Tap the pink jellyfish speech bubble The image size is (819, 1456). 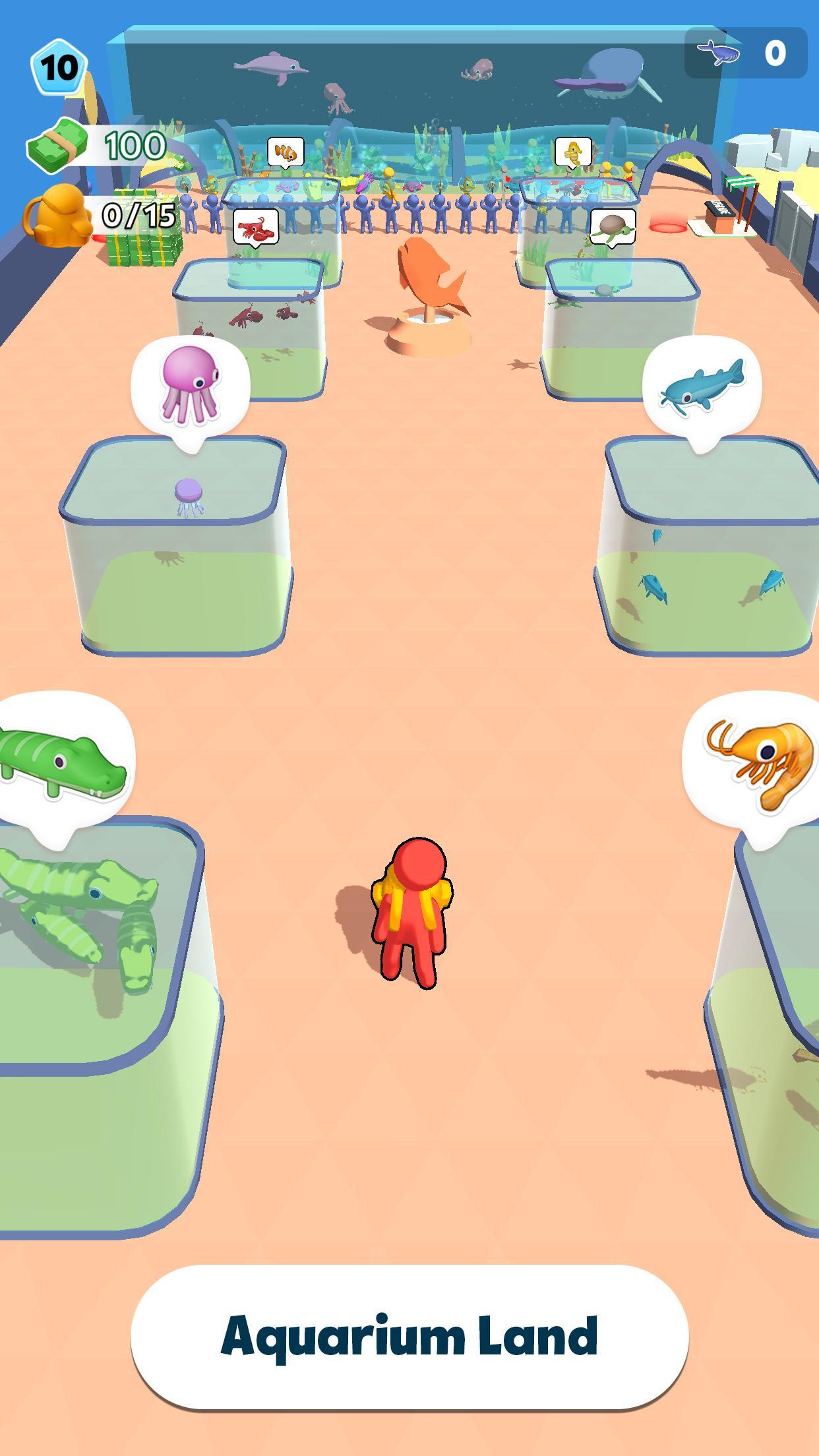pyautogui.click(x=191, y=381)
